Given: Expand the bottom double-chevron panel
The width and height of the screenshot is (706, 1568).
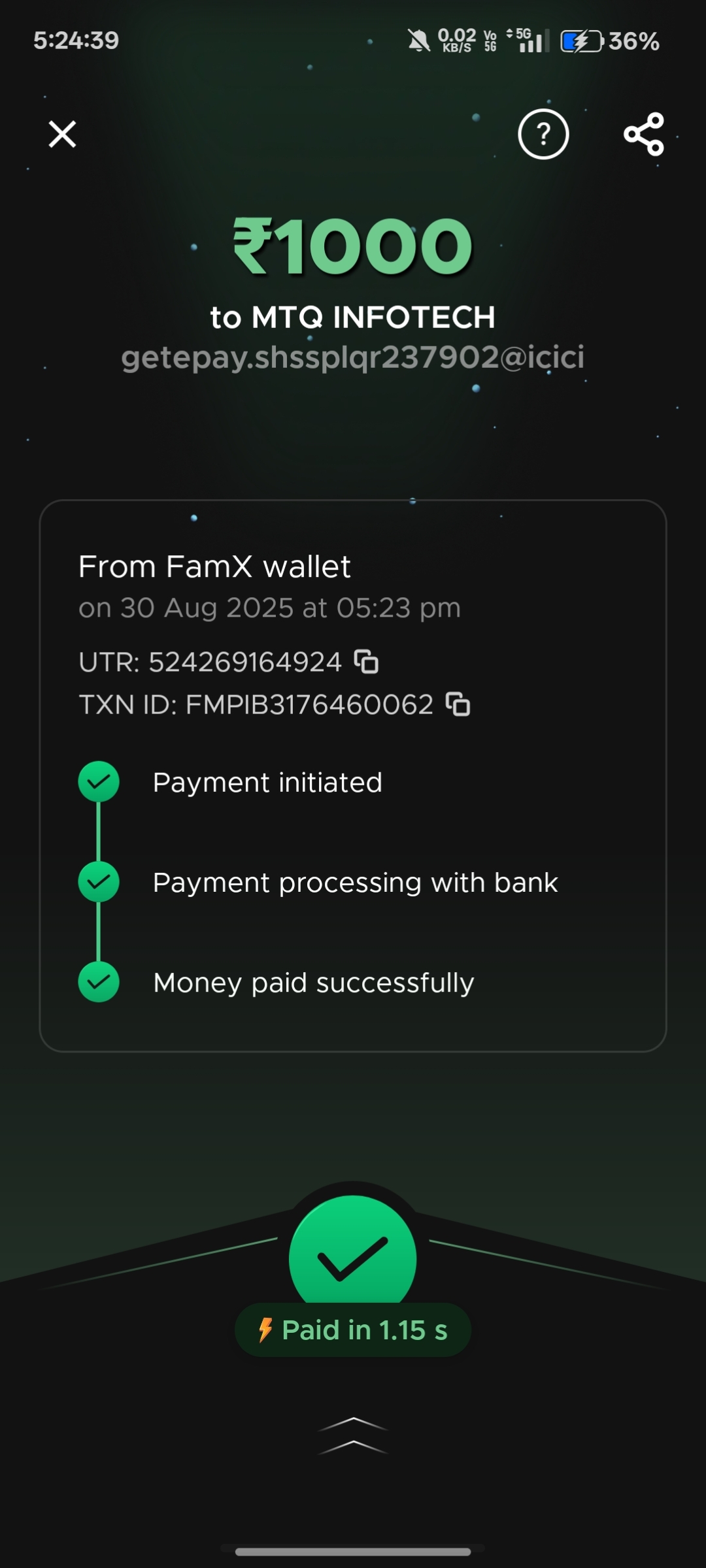Looking at the screenshot, I should [353, 1436].
